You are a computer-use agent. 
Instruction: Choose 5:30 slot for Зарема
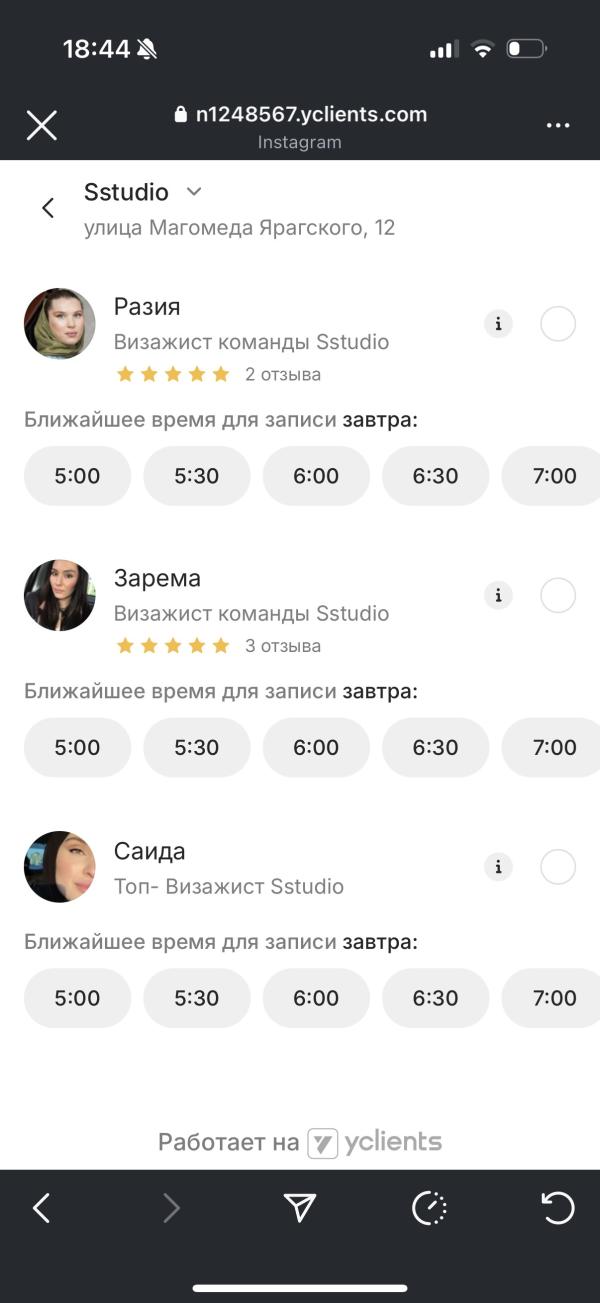pos(196,748)
